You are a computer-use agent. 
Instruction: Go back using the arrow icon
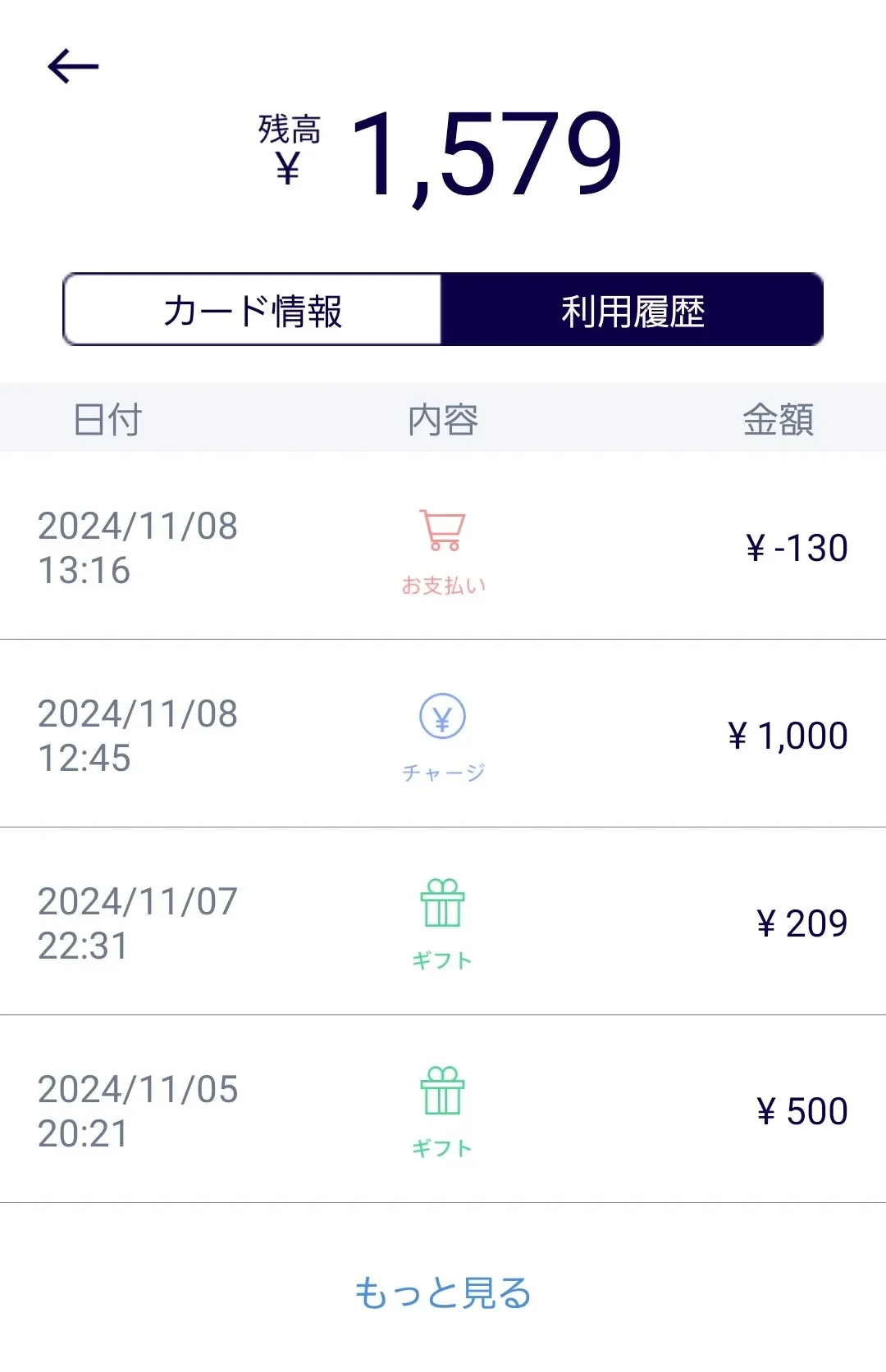[x=73, y=66]
